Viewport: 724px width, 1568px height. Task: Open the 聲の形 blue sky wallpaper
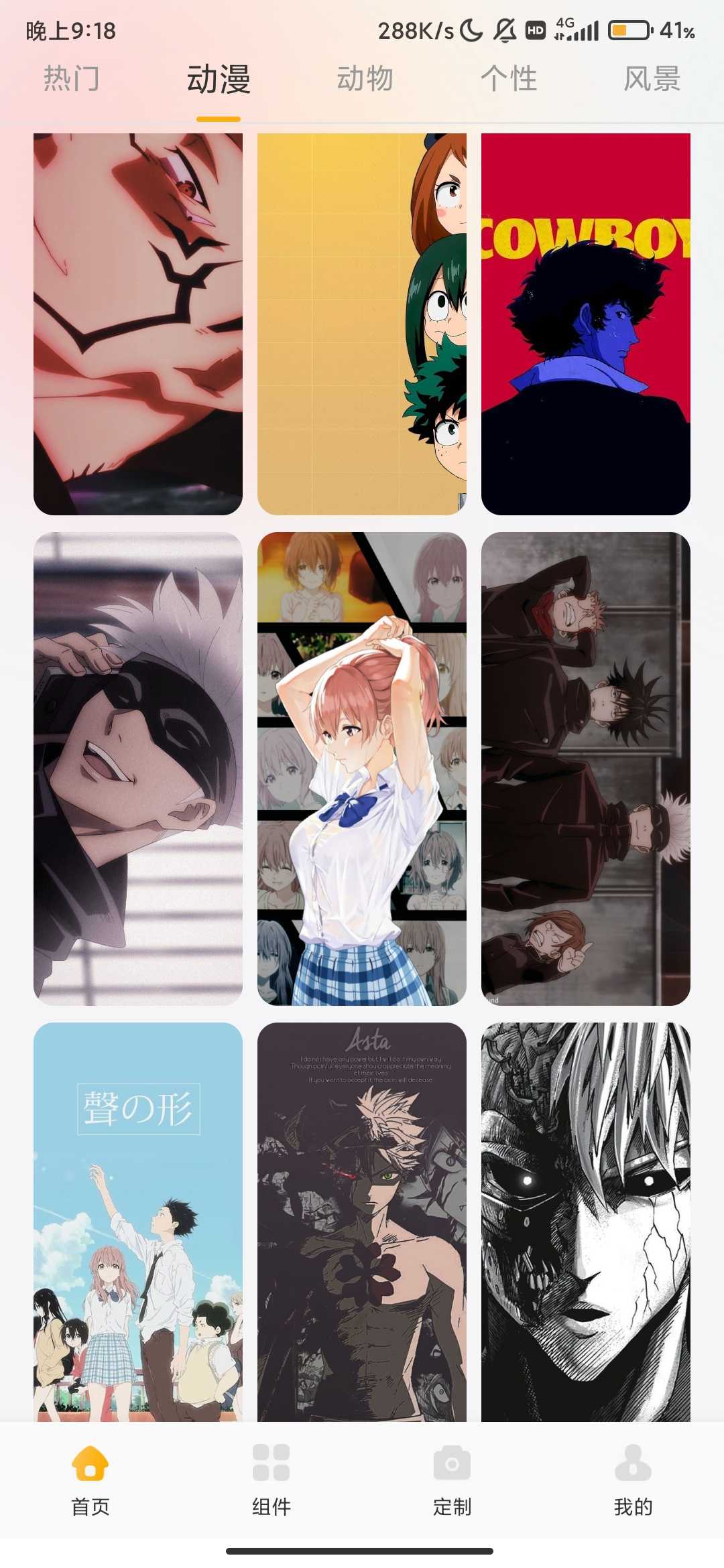click(138, 1221)
